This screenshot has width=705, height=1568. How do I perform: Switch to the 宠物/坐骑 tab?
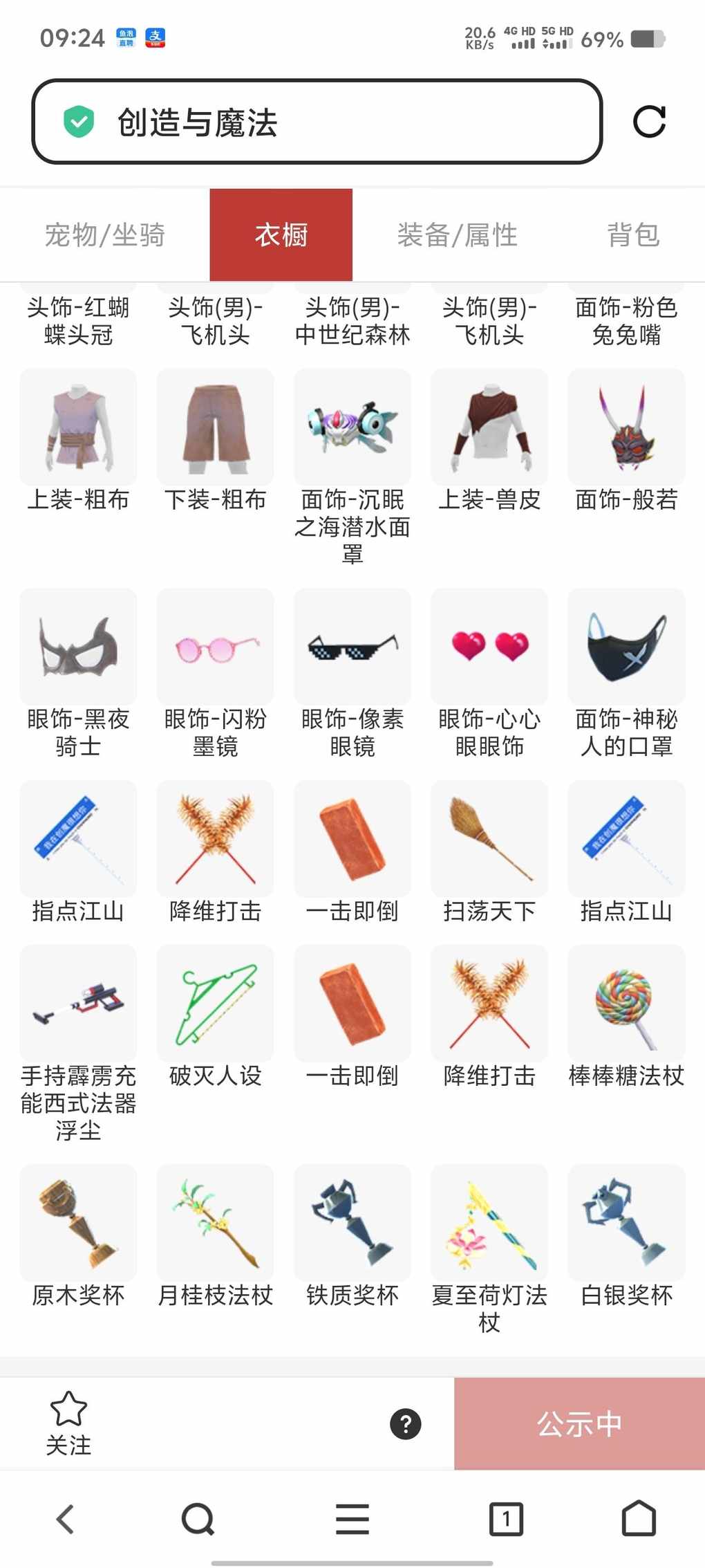coord(105,235)
